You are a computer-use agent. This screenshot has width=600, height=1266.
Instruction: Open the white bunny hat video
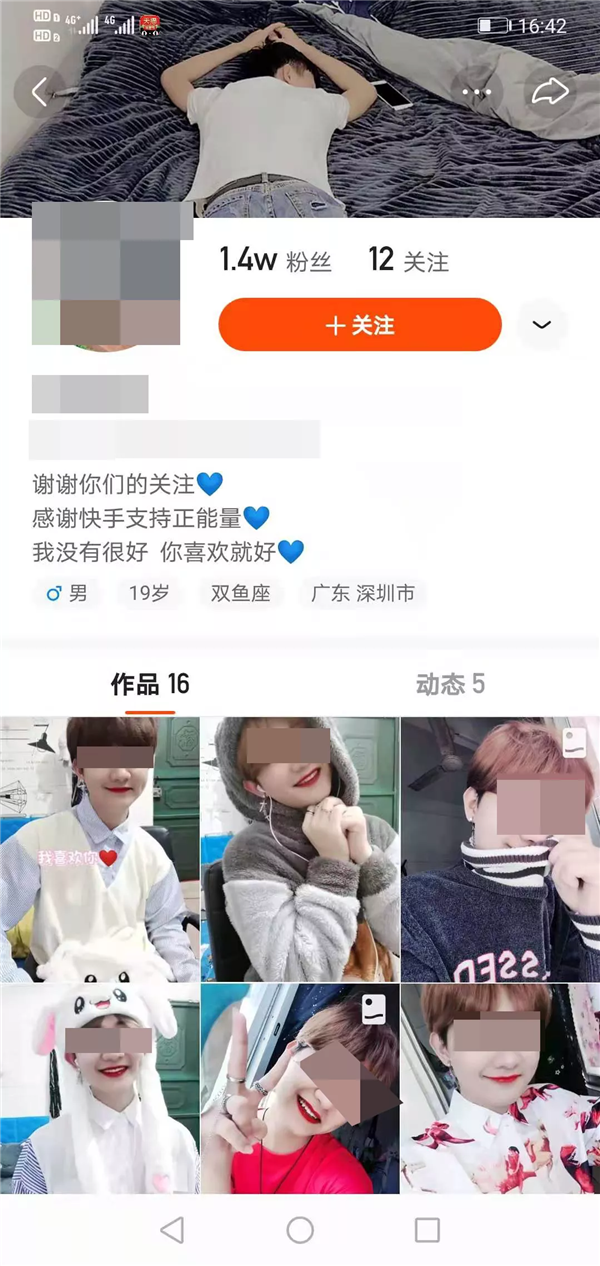point(100,1088)
